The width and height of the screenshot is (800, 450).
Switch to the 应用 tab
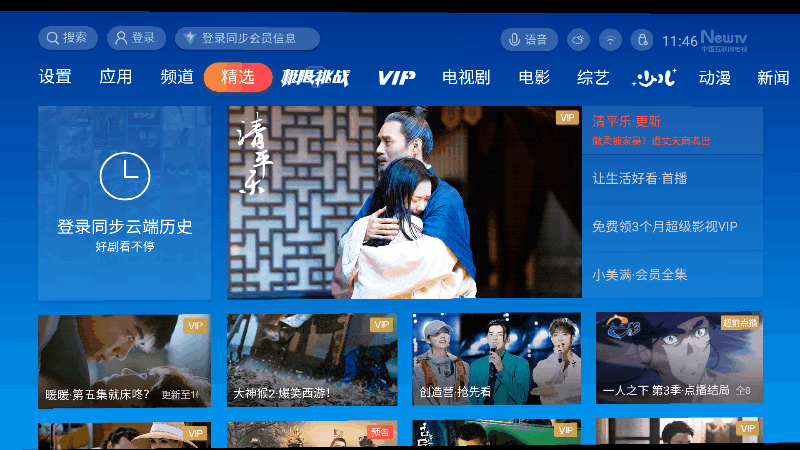(116, 77)
